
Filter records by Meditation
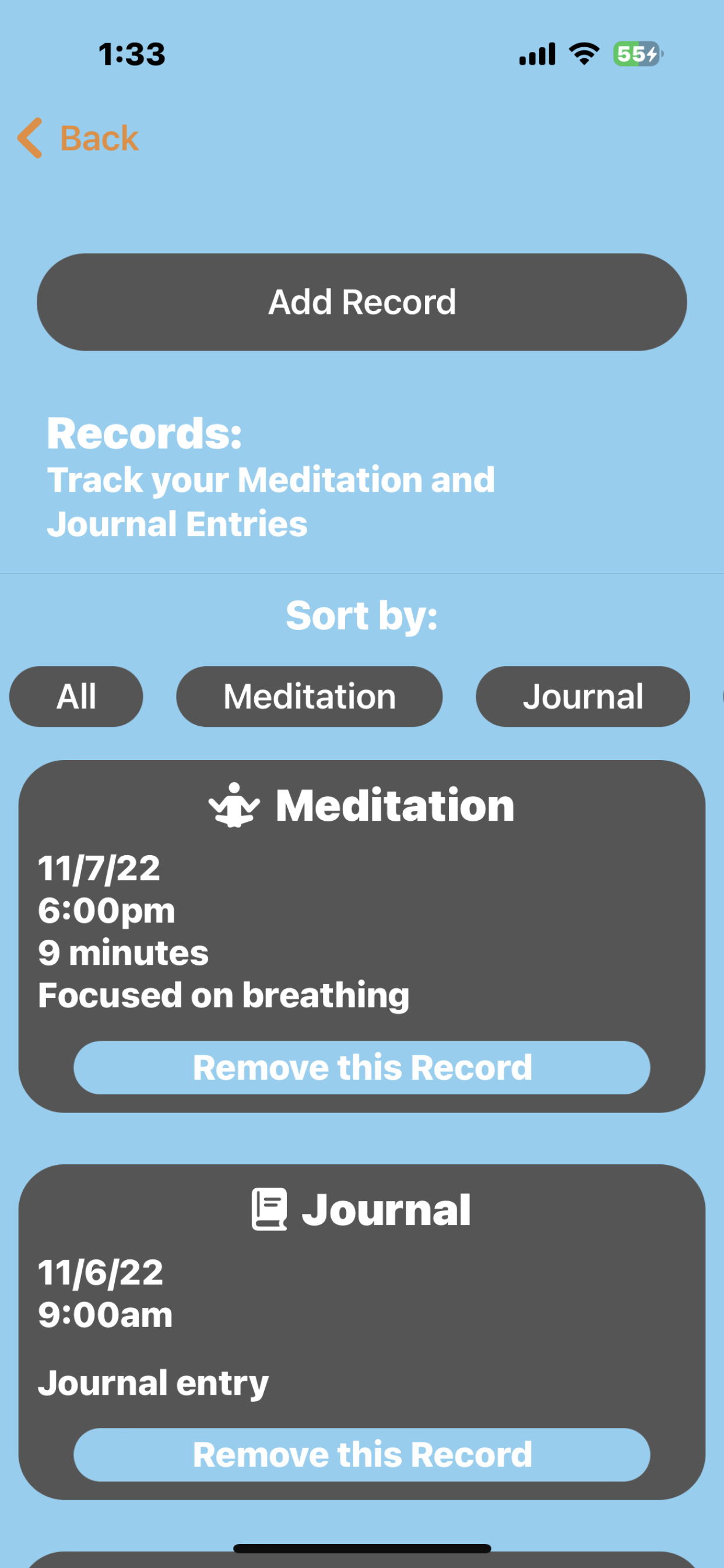point(309,696)
